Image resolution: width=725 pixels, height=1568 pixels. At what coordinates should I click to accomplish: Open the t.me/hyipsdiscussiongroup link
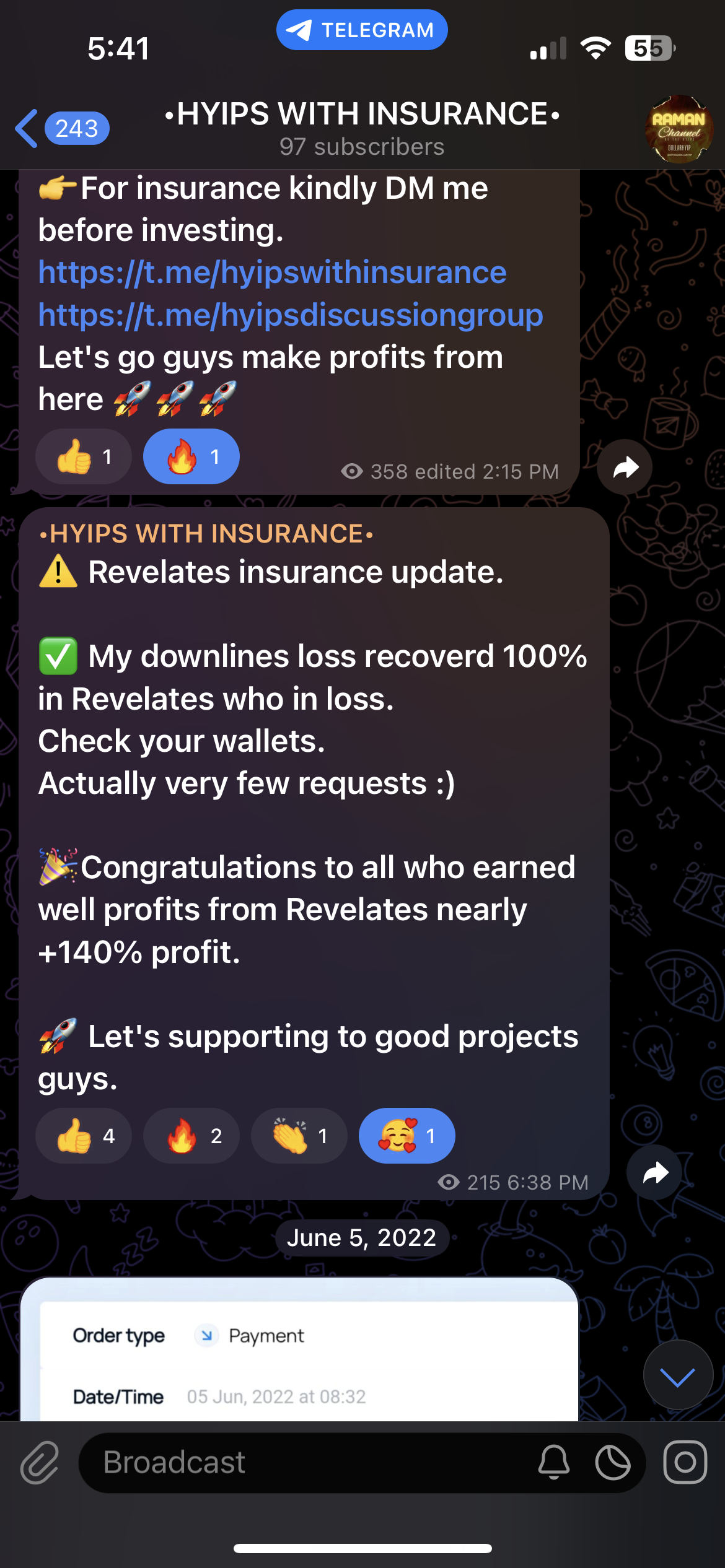tap(290, 315)
